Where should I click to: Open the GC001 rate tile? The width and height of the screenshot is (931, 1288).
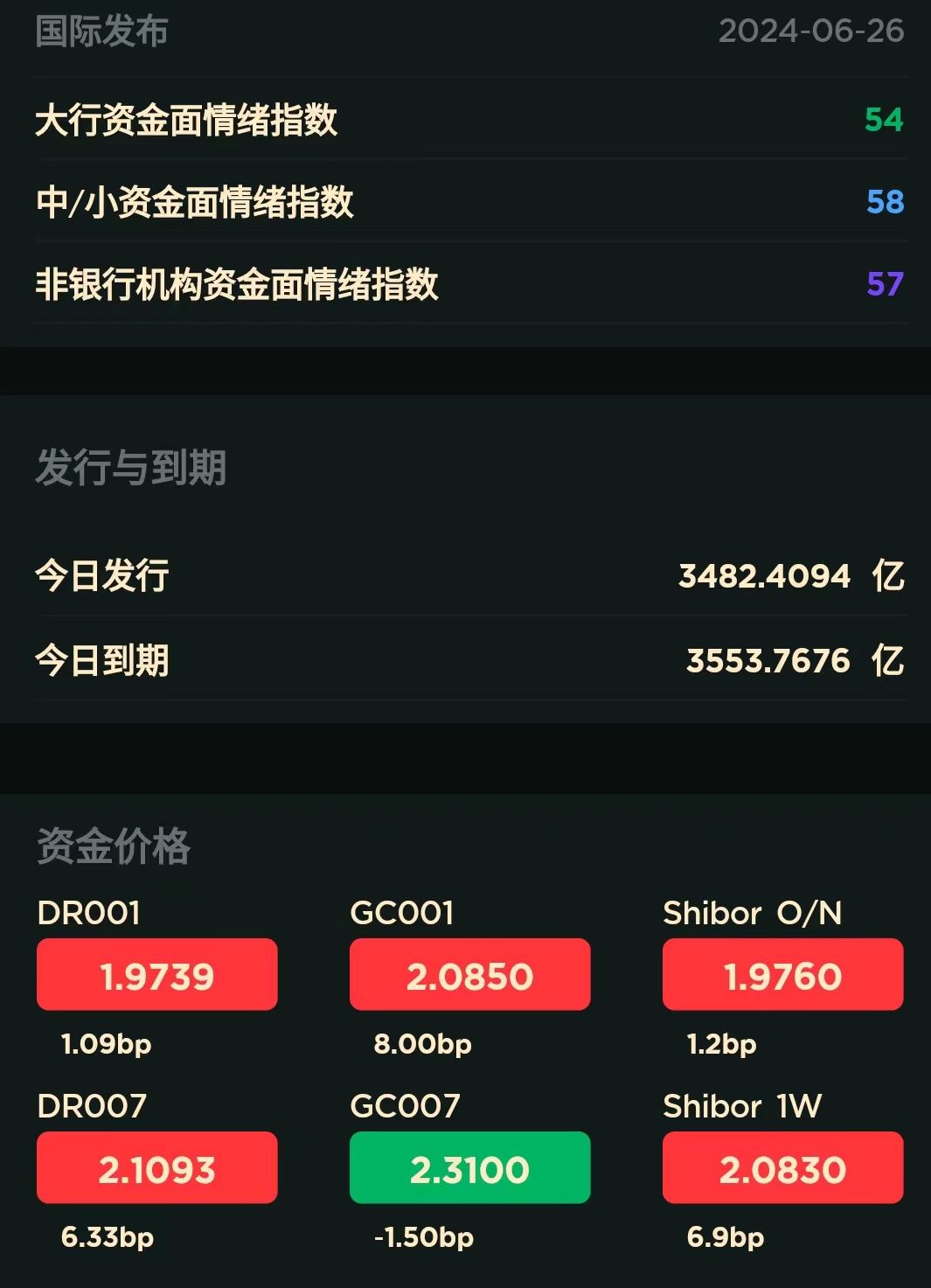469,975
